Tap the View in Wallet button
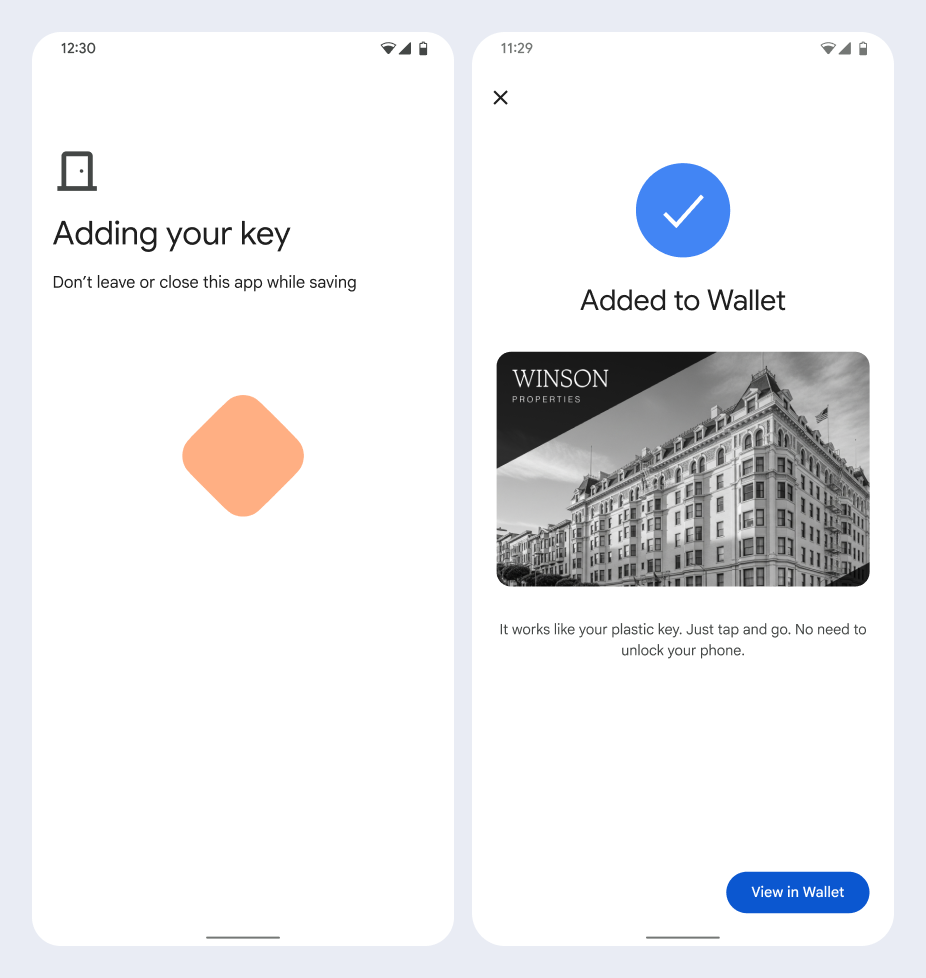This screenshot has height=978, width=926. click(x=797, y=892)
